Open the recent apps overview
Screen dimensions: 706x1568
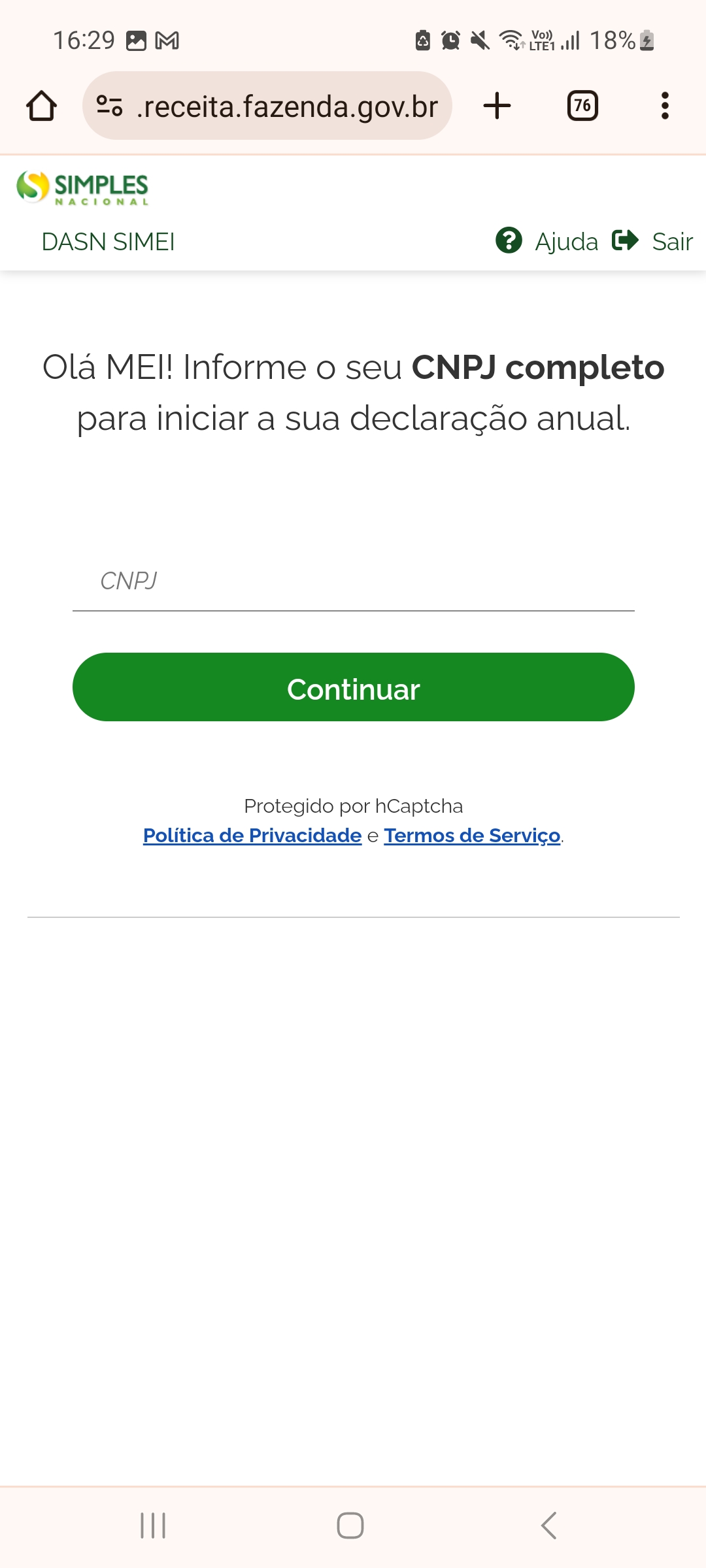click(x=153, y=1526)
